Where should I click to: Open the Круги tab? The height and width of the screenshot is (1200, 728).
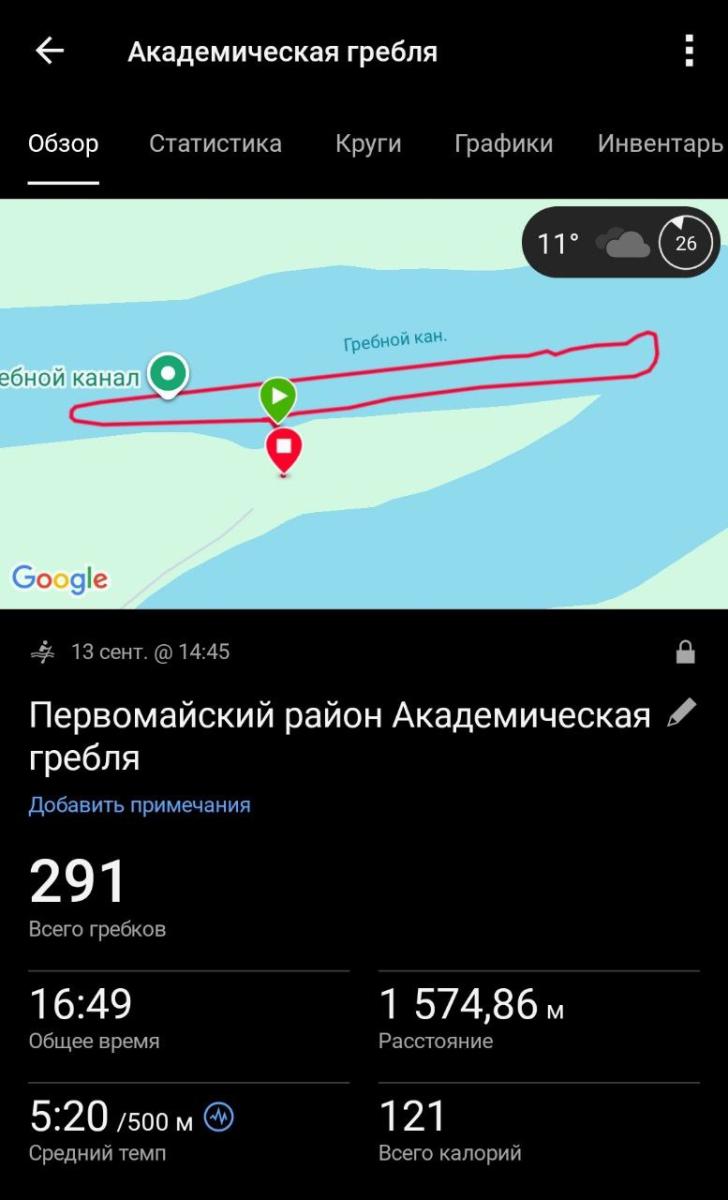coord(368,144)
